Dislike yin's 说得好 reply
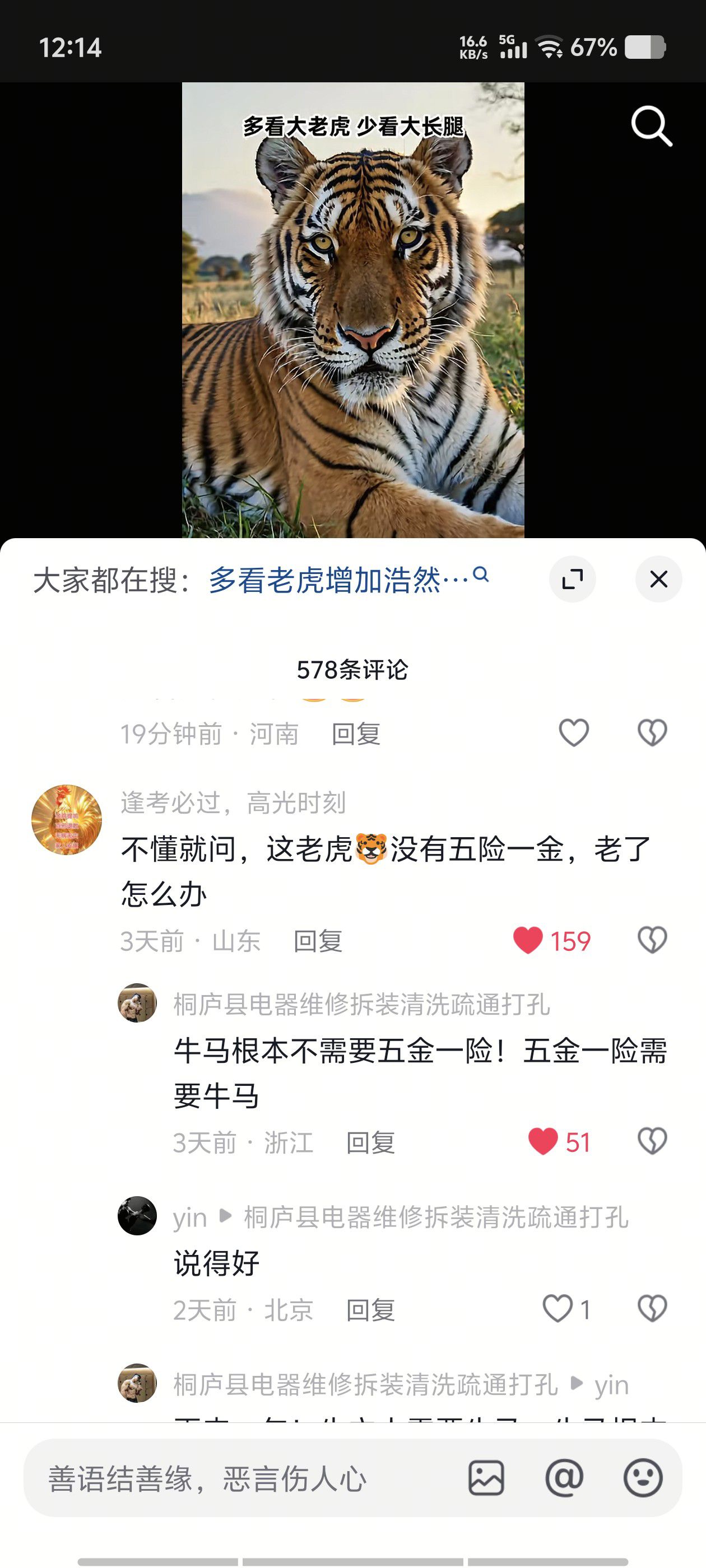The image size is (706, 1568). pyautogui.click(x=652, y=1309)
